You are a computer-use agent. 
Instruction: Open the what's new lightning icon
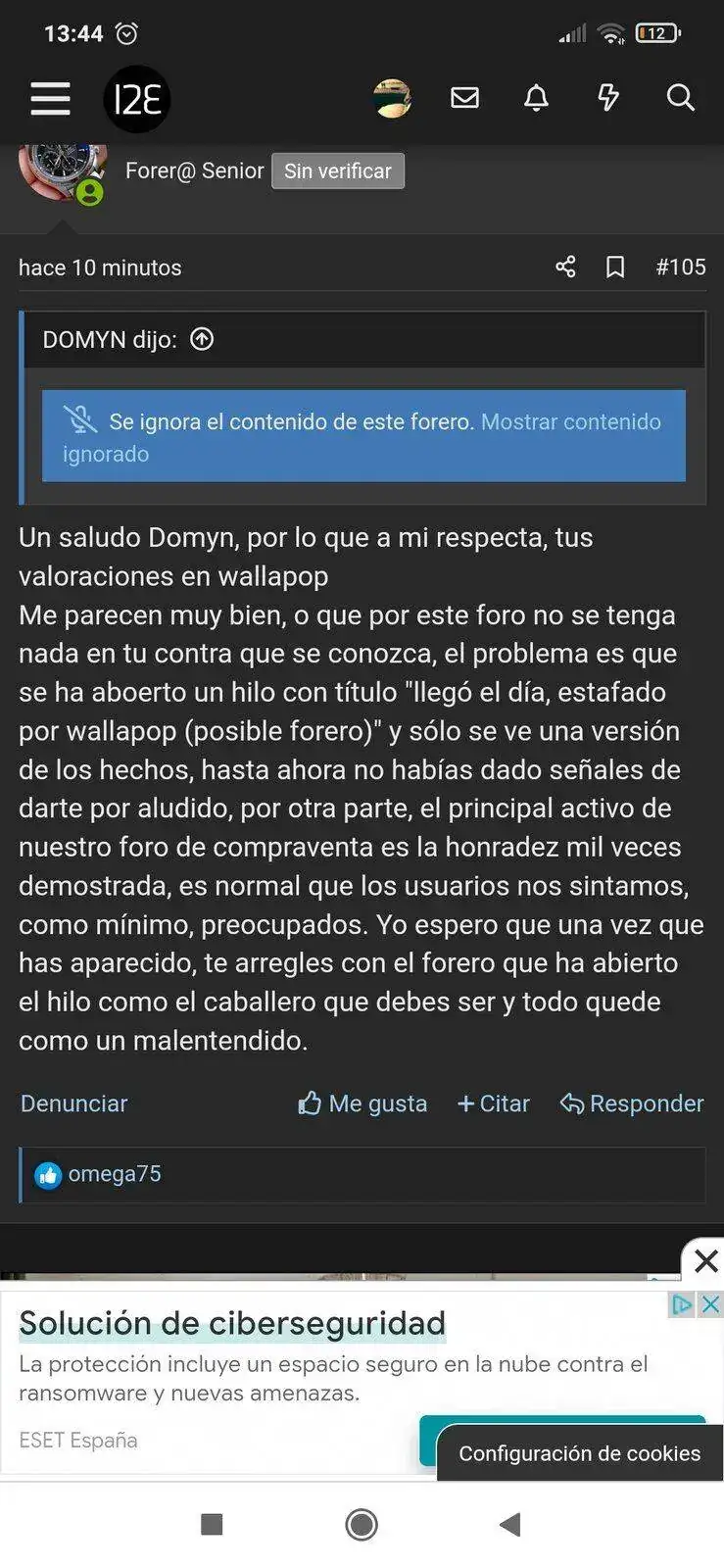608,98
